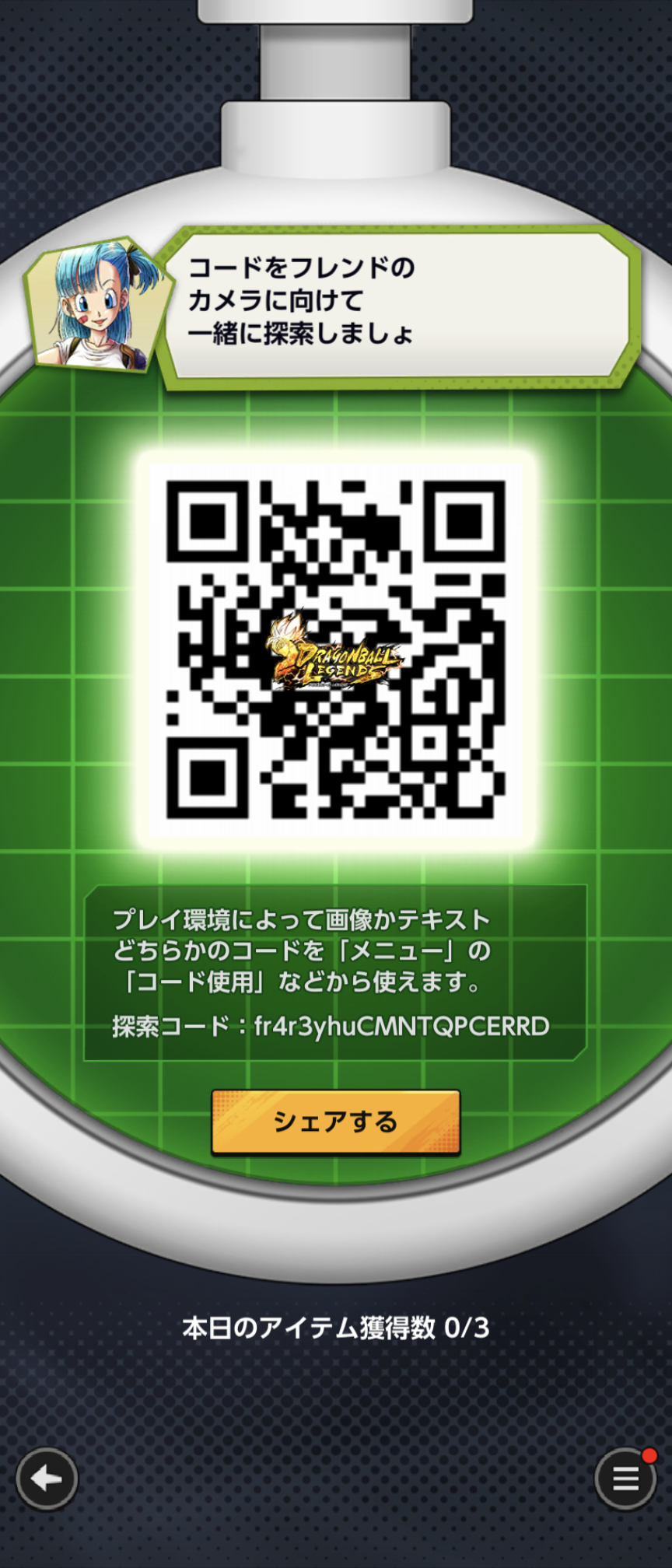The width and height of the screenshot is (672, 1568).
Task: Go back with the arrow button
Action: 47,1479
